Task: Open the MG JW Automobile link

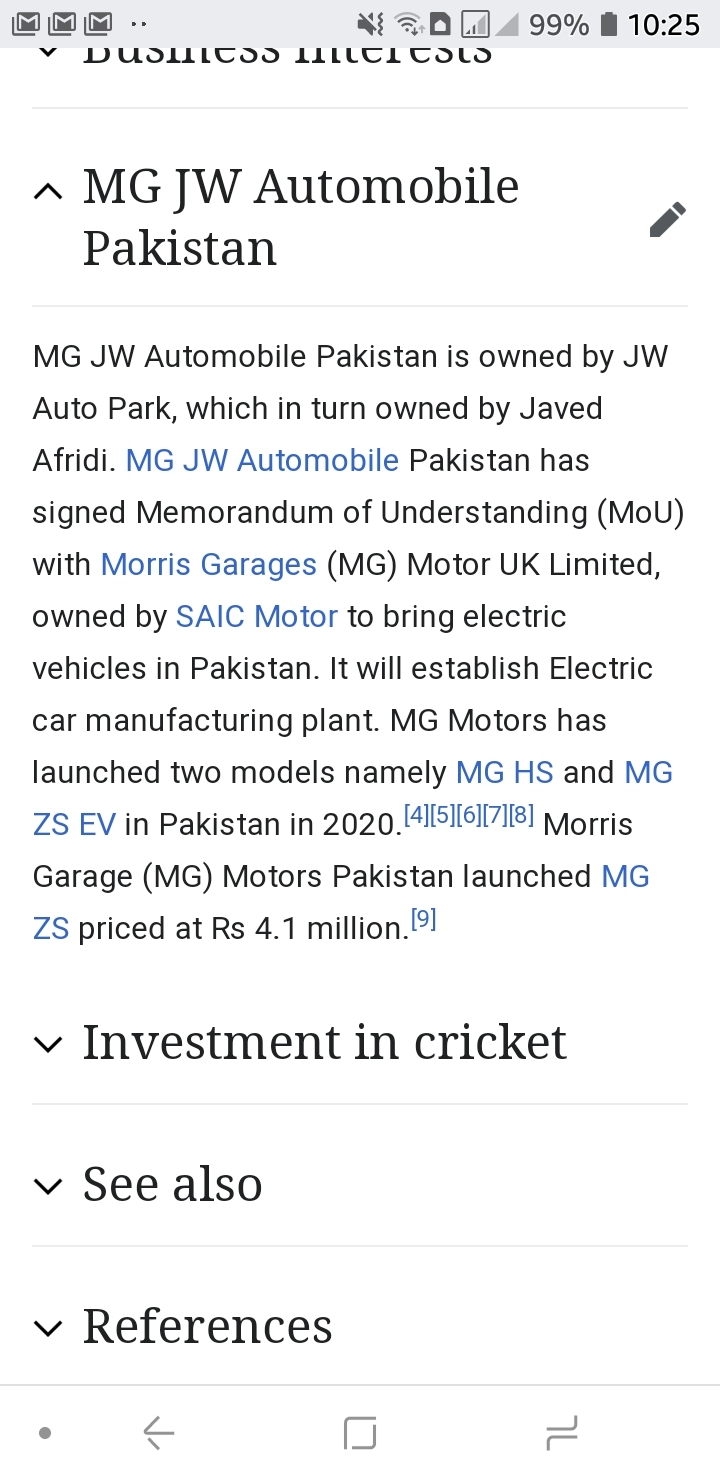Action: point(262,461)
